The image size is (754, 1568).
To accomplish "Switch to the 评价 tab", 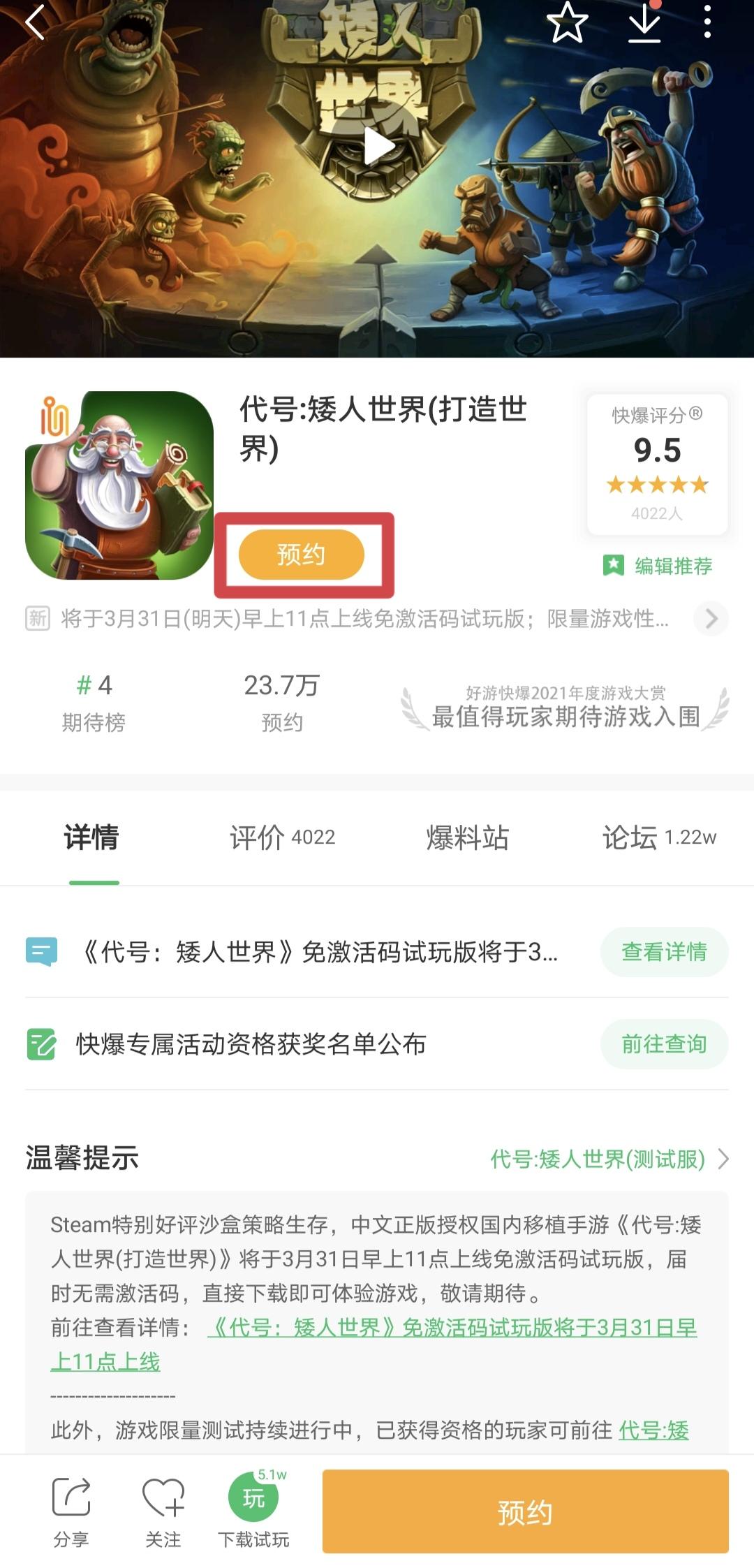I will coord(282,837).
